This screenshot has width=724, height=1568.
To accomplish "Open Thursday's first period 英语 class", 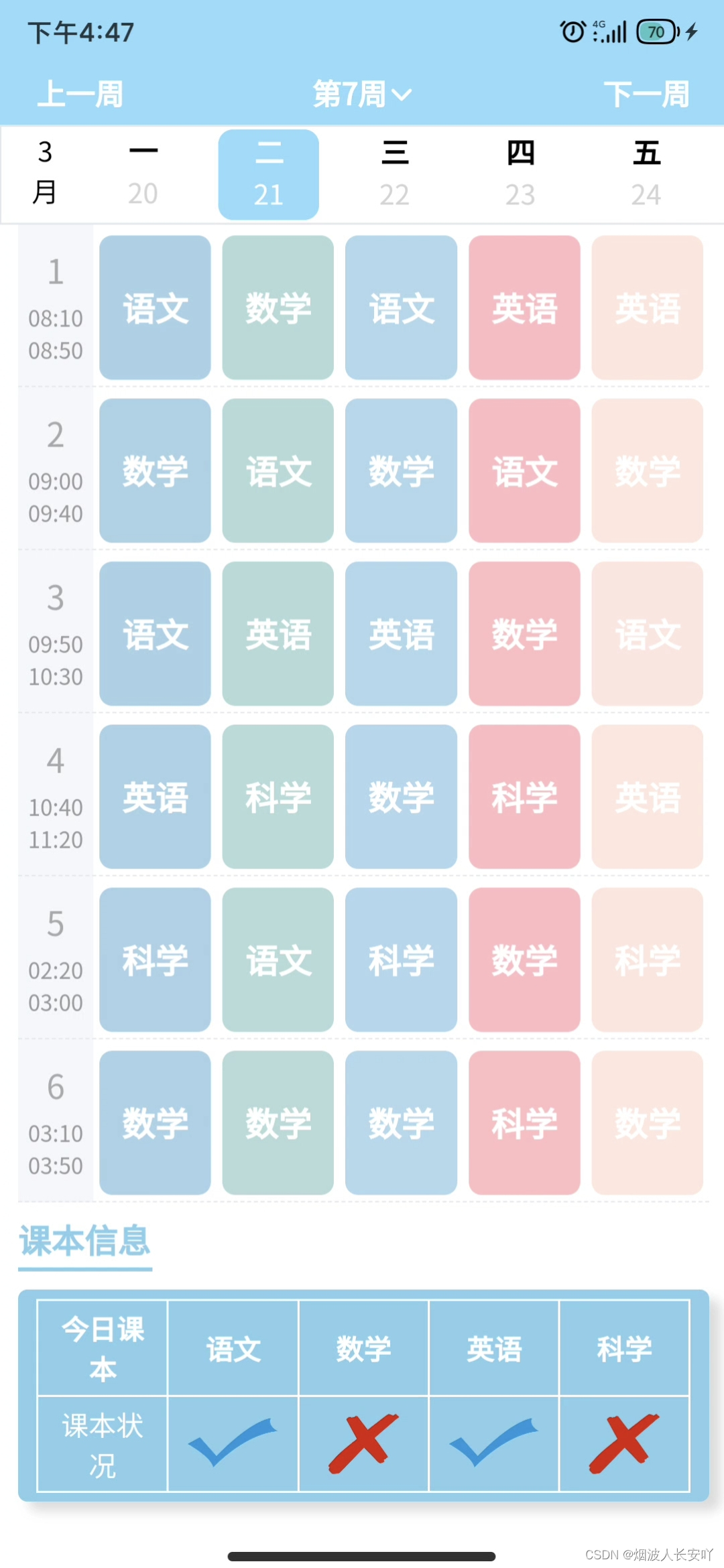I will point(524,307).
